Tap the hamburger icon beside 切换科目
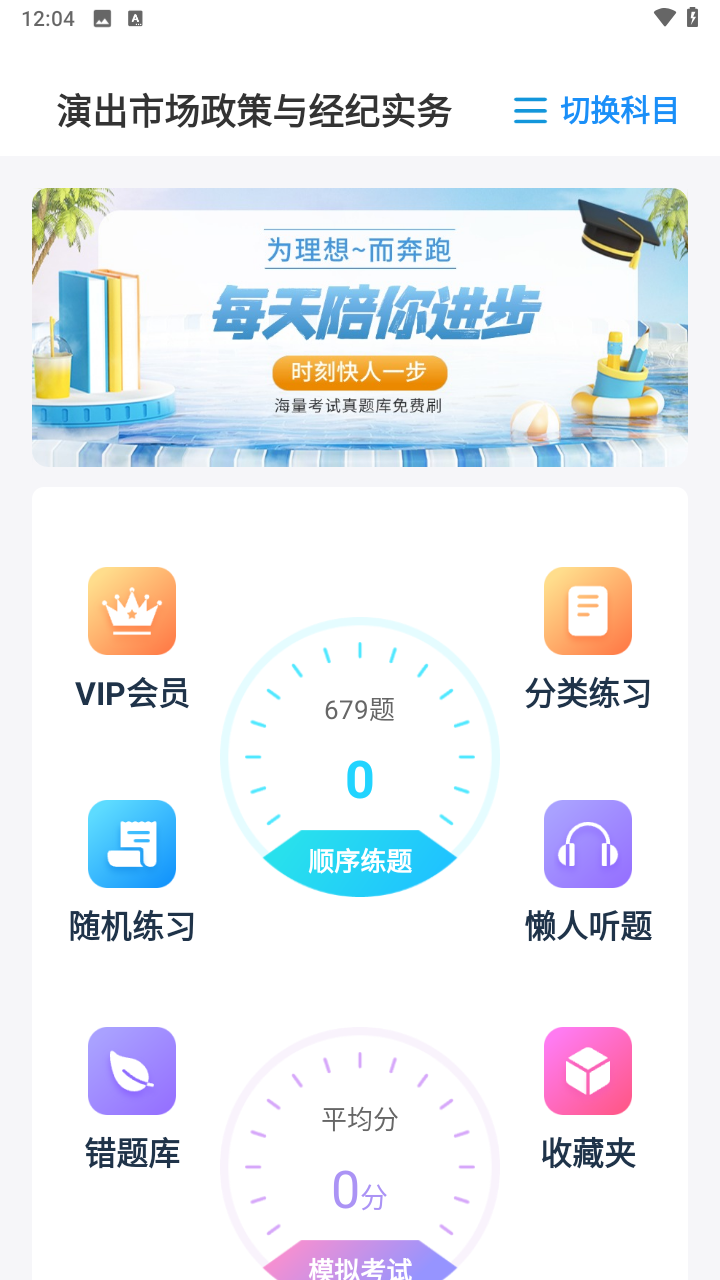Image resolution: width=720 pixels, height=1280 pixels. click(530, 111)
